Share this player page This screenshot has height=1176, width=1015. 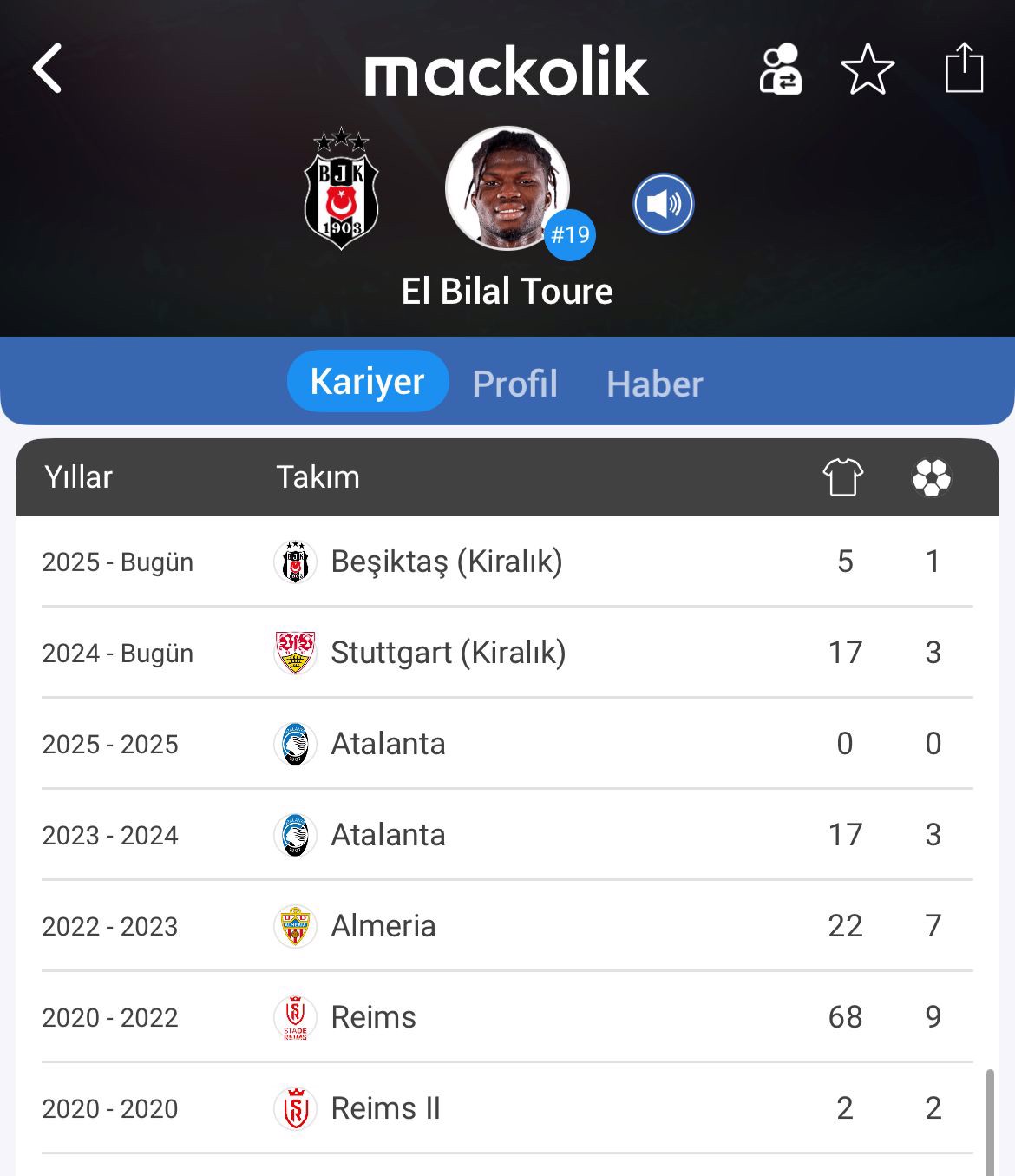964,69
